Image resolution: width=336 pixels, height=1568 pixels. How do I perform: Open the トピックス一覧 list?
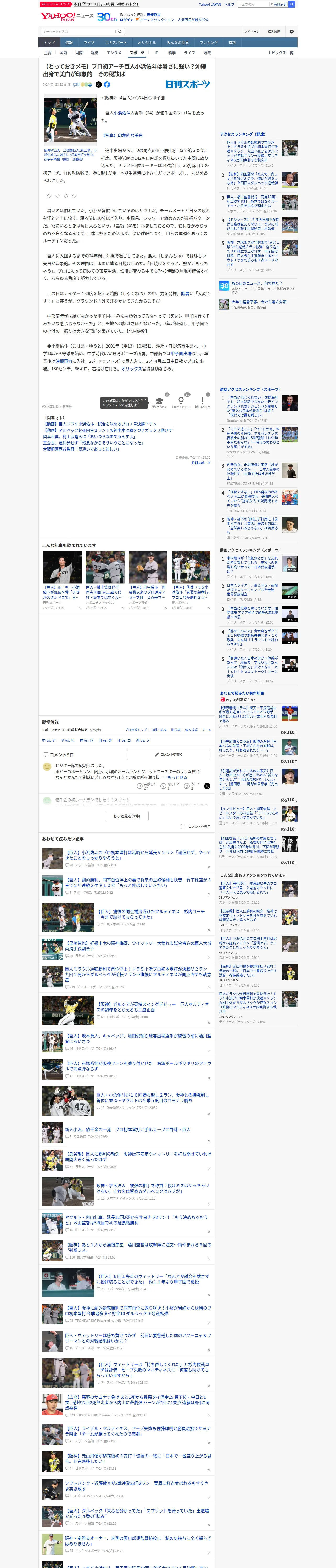281,53
